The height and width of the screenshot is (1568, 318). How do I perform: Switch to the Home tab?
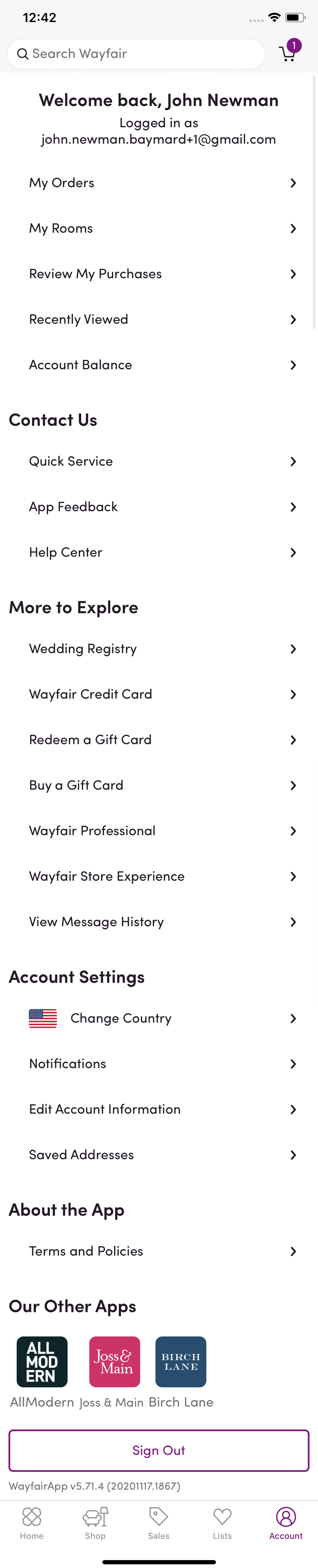32,1523
